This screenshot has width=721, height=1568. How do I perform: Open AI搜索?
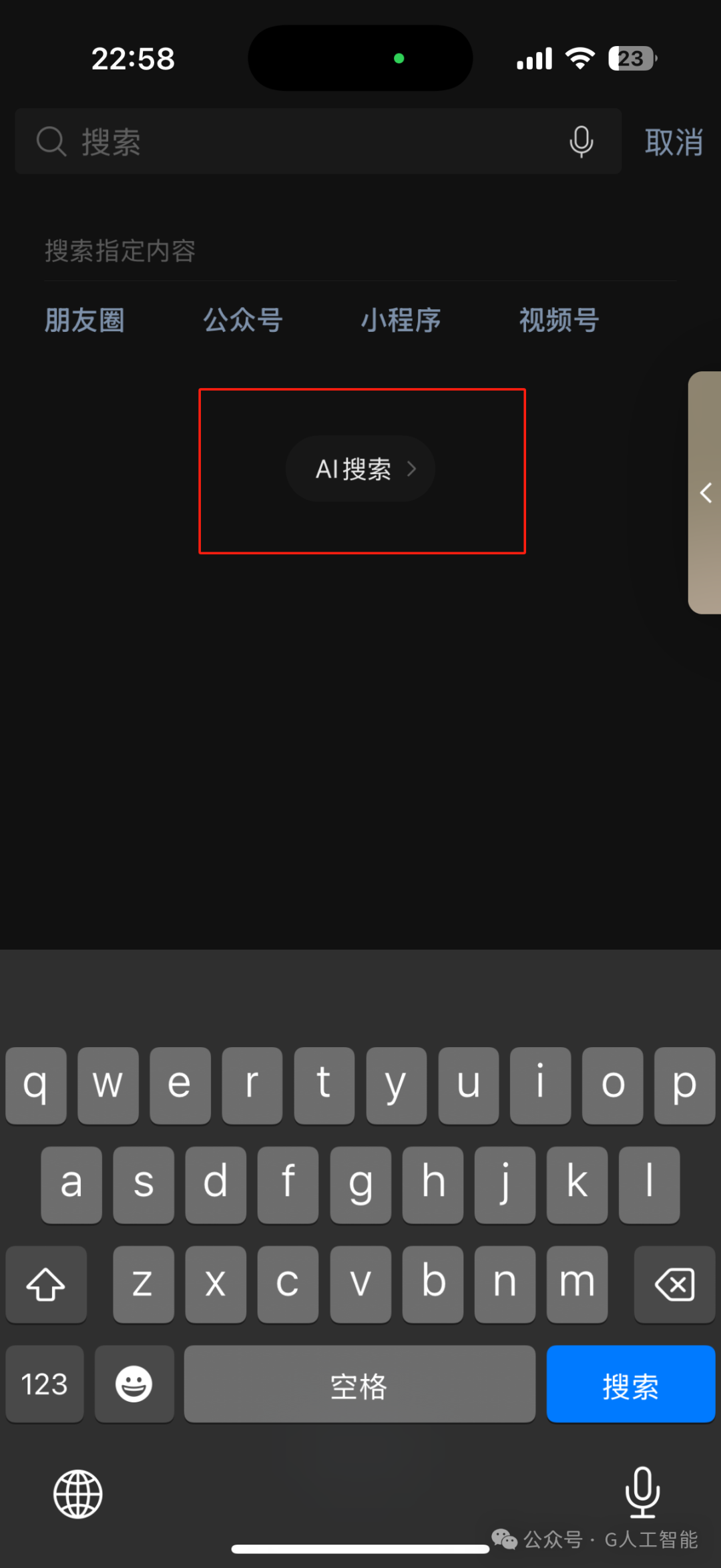[360, 469]
